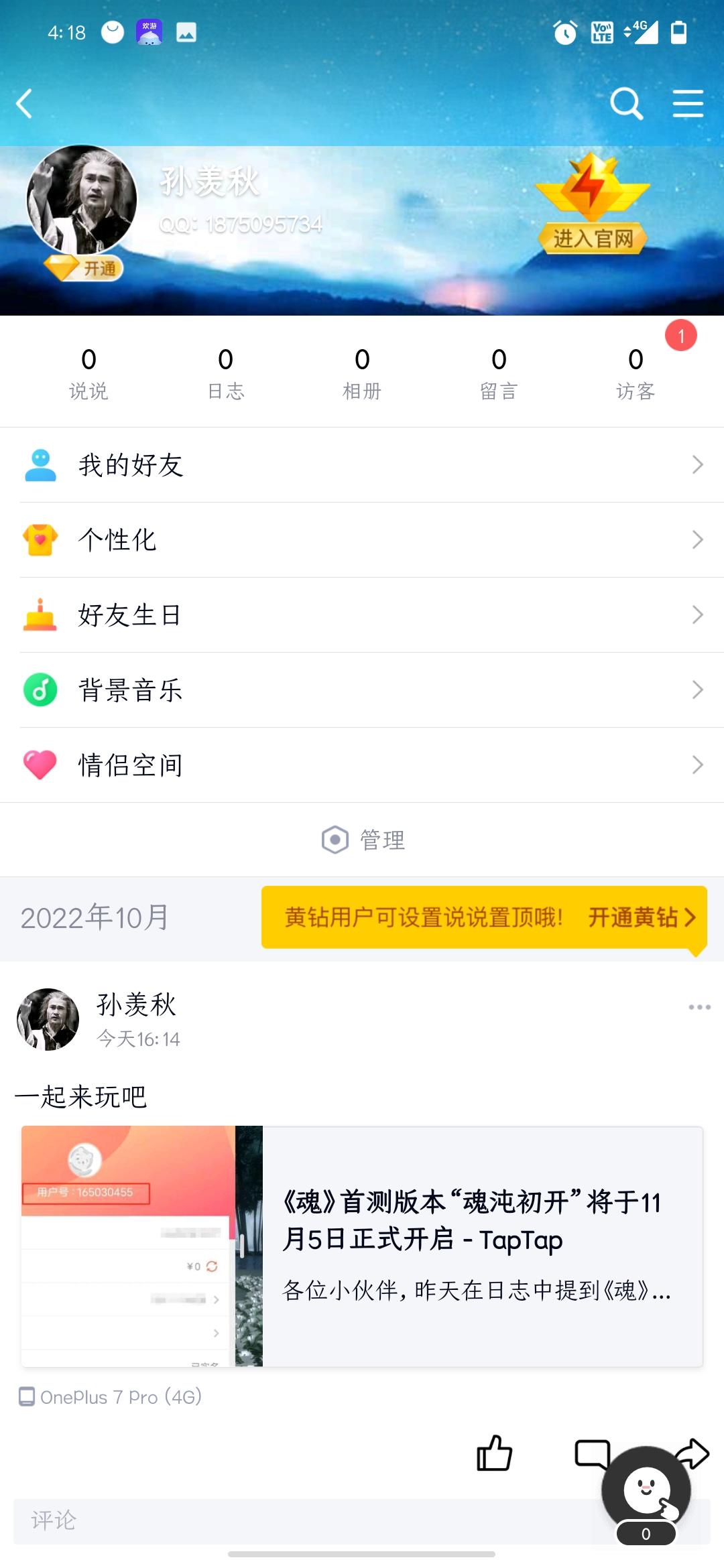Open the shared TapTap link card about 《魂》

362,1246
